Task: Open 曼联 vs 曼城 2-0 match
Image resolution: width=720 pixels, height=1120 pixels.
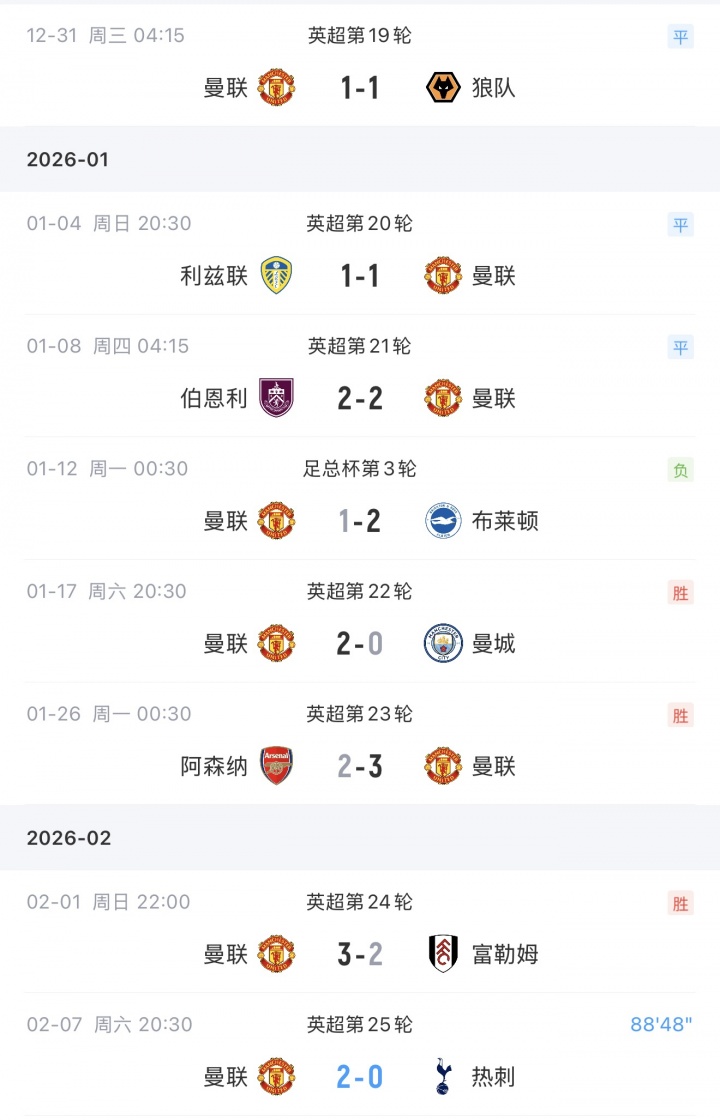Action: tap(360, 643)
